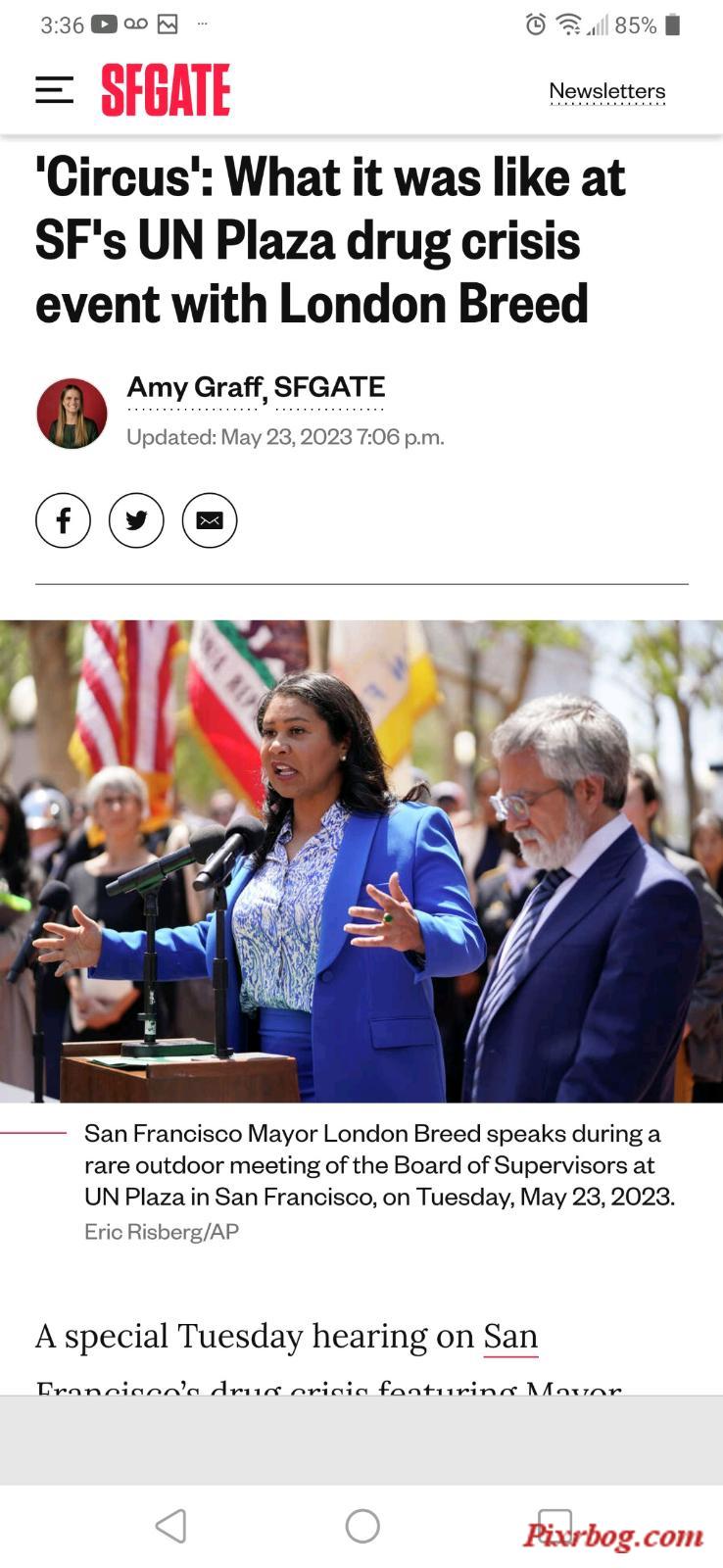Image resolution: width=723 pixels, height=1568 pixels.
Task: Open the hamburger menu
Action: click(x=55, y=90)
